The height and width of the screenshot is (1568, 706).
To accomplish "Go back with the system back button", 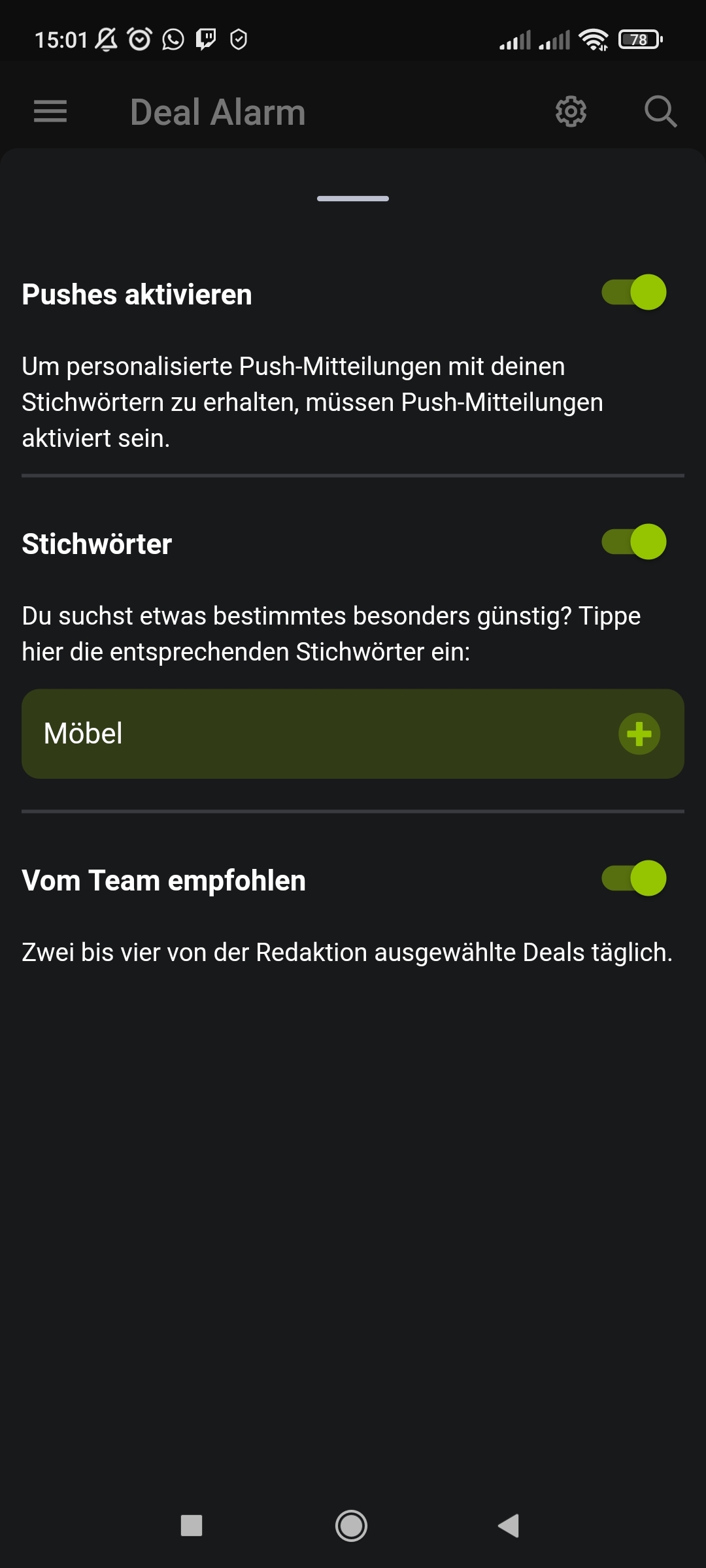I will click(509, 1526).
